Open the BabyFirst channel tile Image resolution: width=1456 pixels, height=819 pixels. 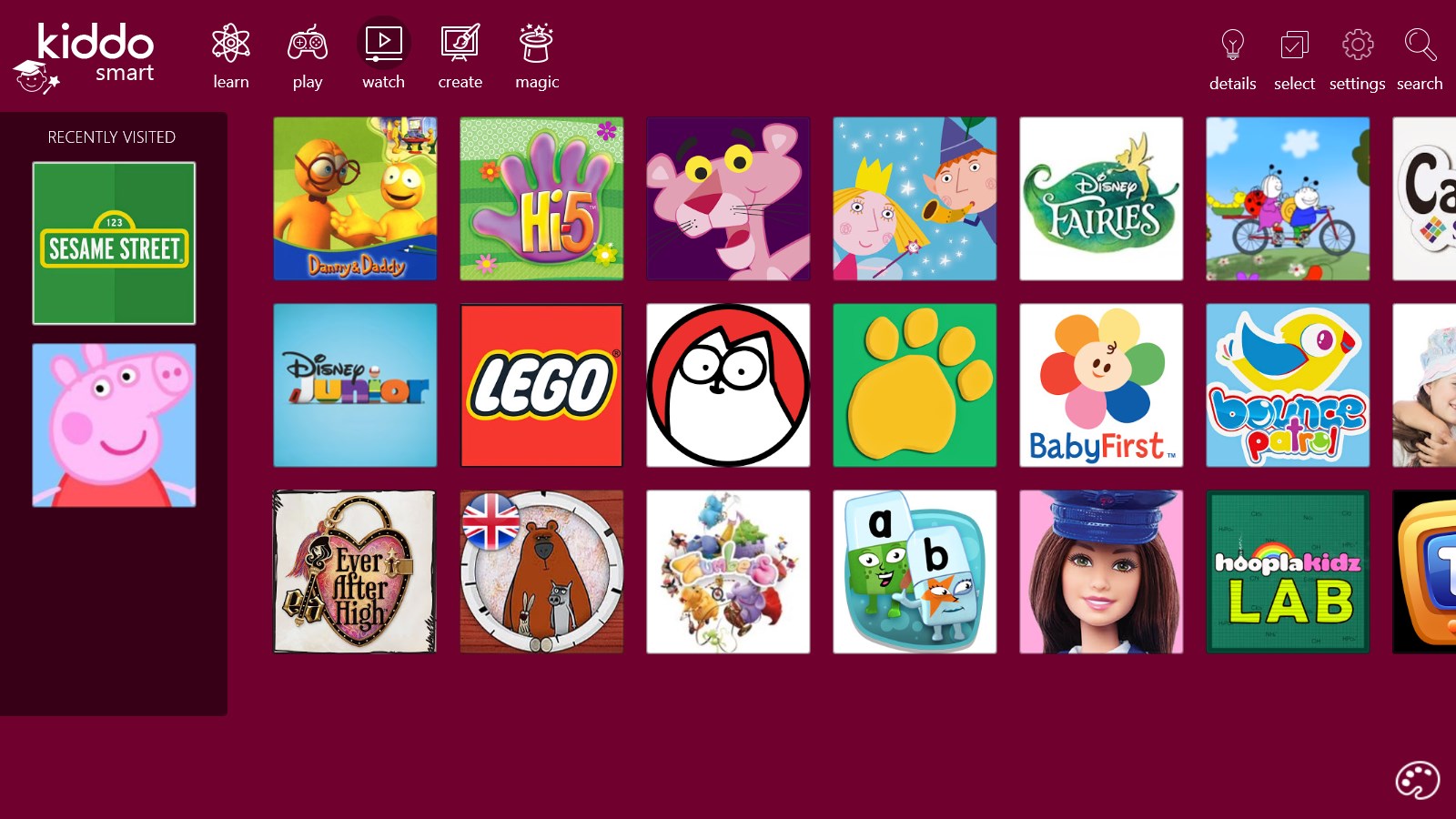coord(1101,385)
